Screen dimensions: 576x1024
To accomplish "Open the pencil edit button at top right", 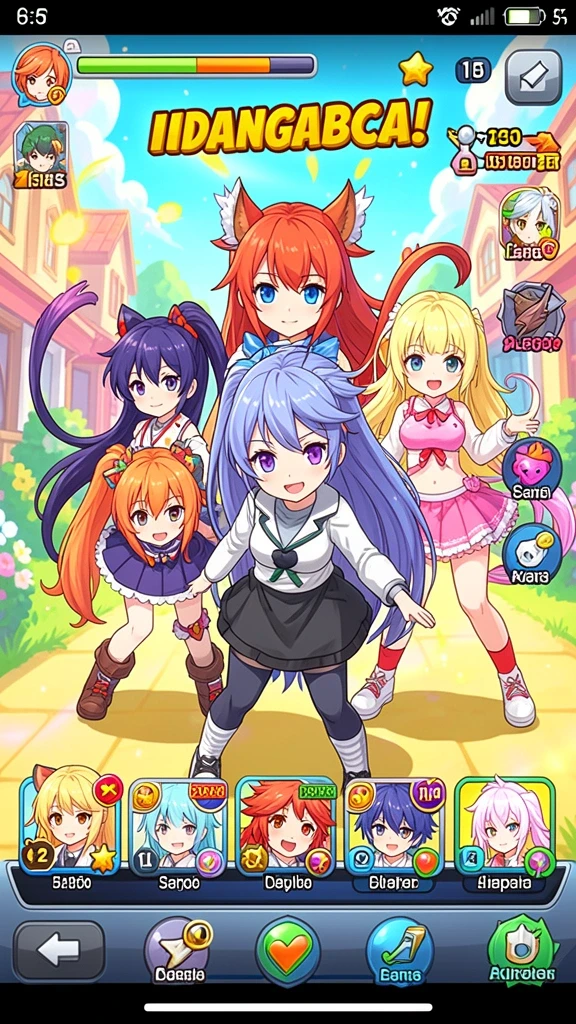I will tap(534, 77).
